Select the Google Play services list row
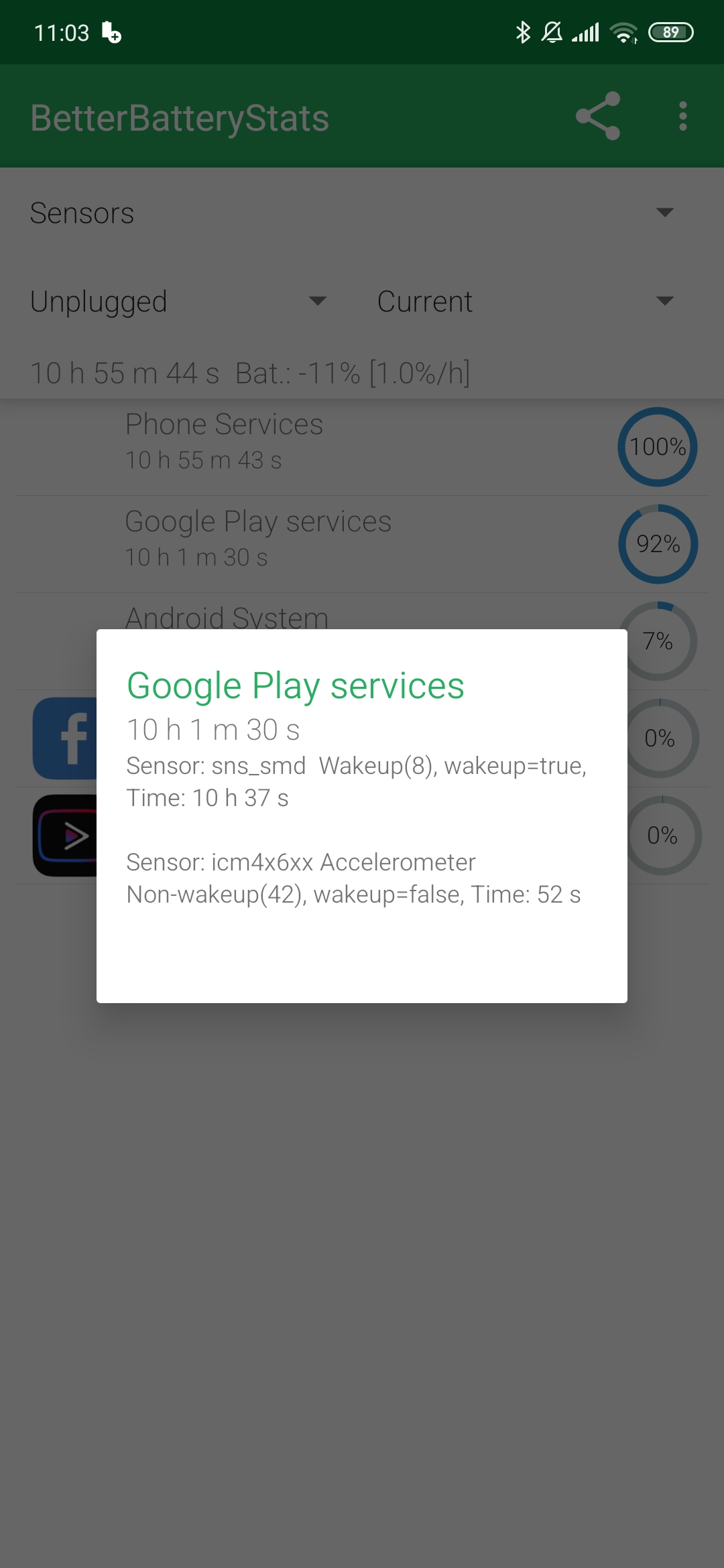Image resolution: width=724 pixels, height=1568 pixels. 362,544
